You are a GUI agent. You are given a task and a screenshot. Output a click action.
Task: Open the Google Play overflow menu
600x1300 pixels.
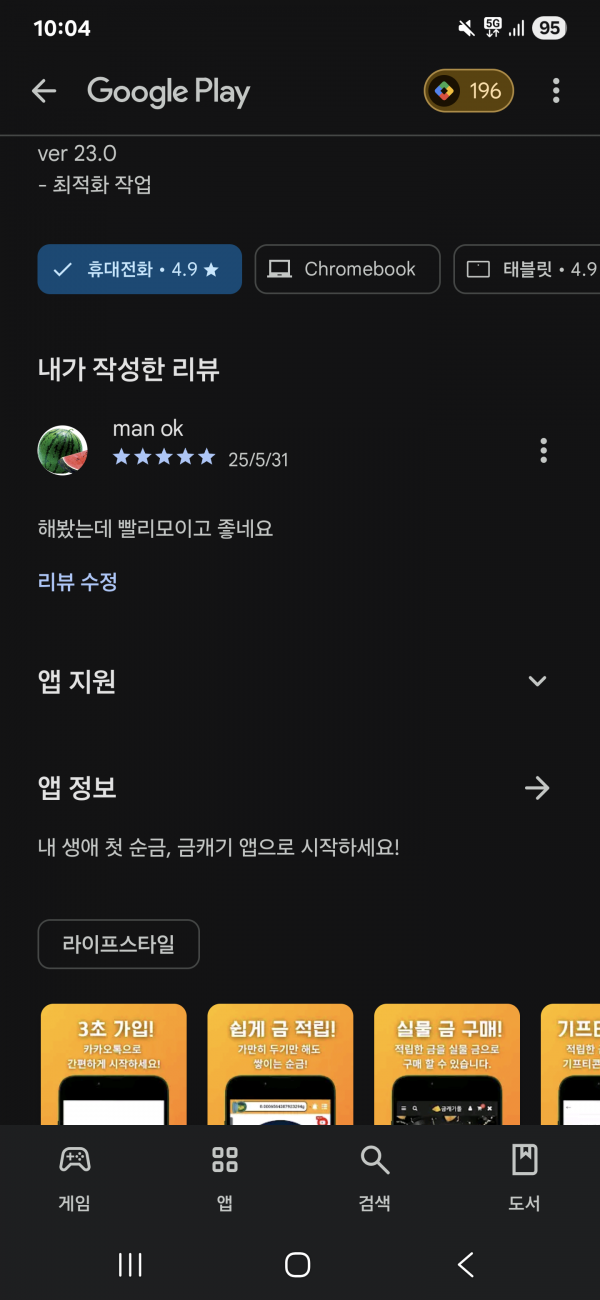point(556,92)
